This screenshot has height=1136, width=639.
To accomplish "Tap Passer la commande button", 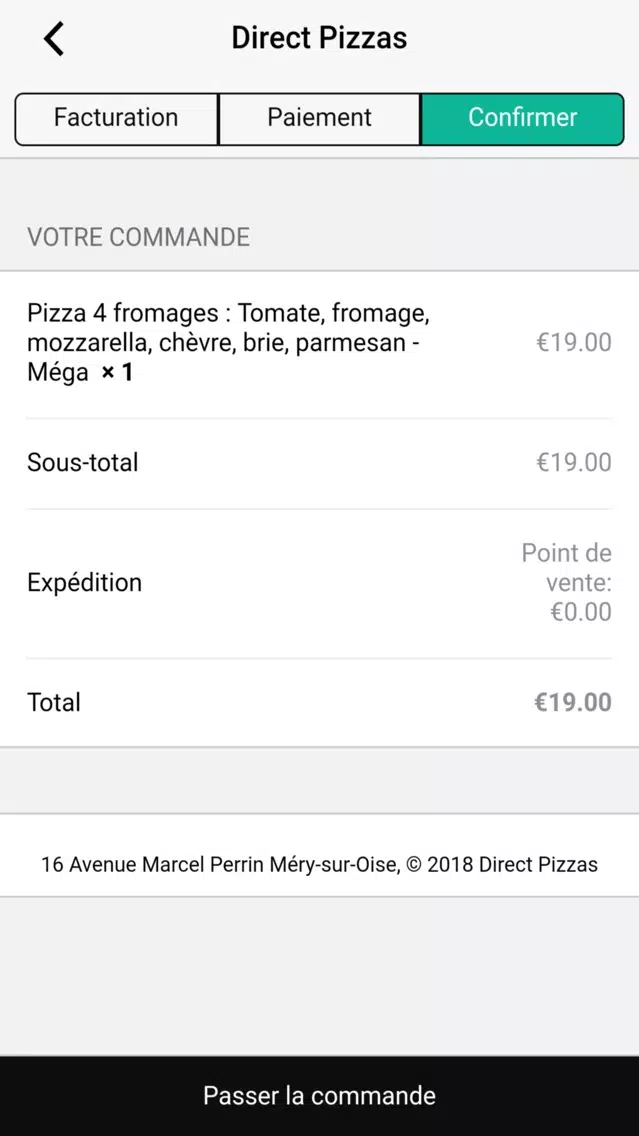I will (x=320, y=1095).
